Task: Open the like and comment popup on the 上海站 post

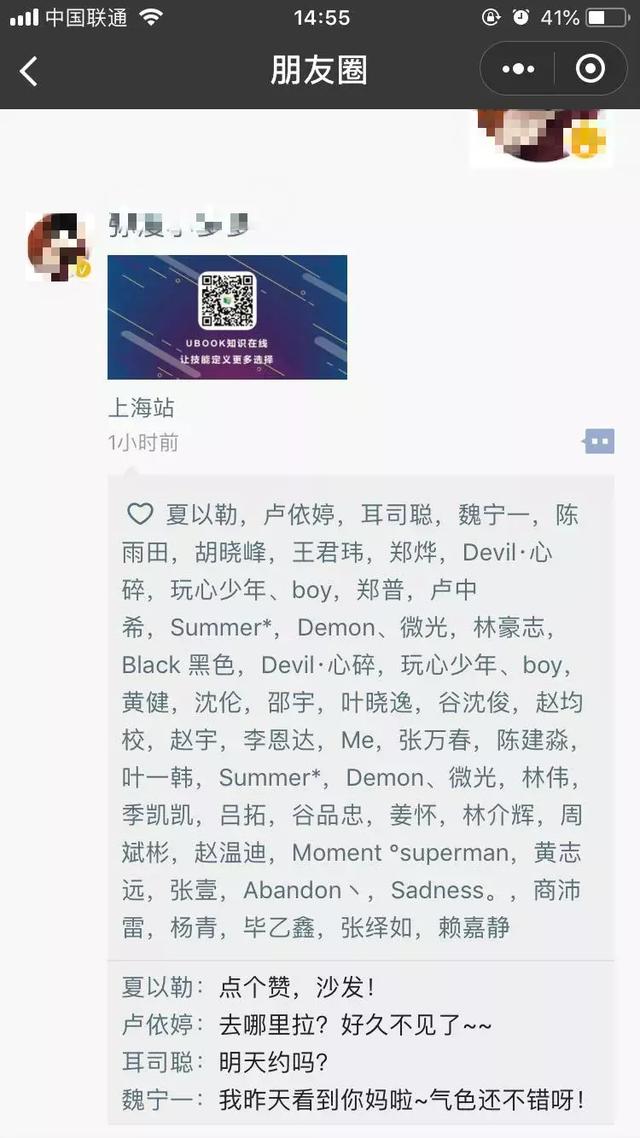Action: tap(599, 441)
